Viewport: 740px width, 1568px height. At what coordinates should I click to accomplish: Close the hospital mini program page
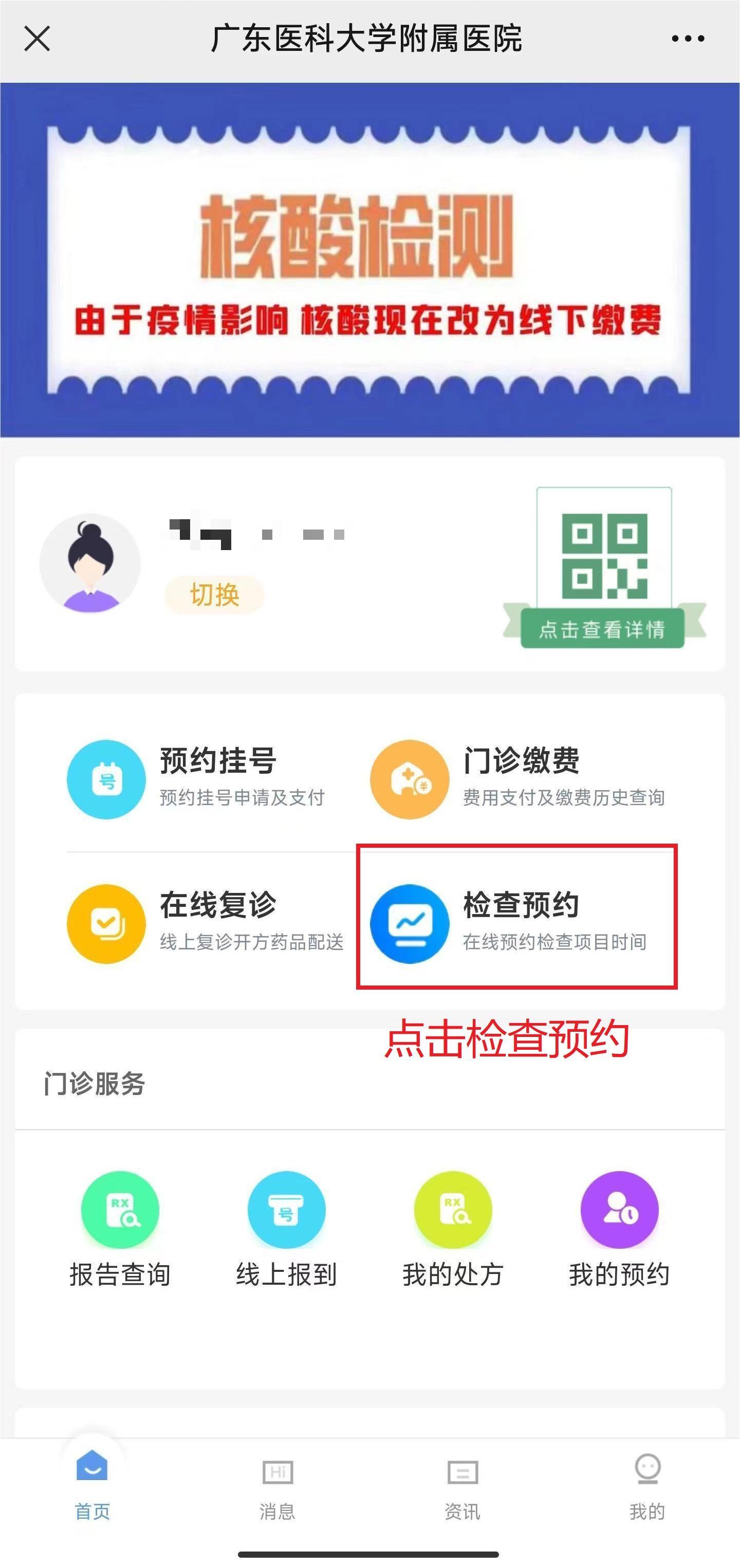37,39
